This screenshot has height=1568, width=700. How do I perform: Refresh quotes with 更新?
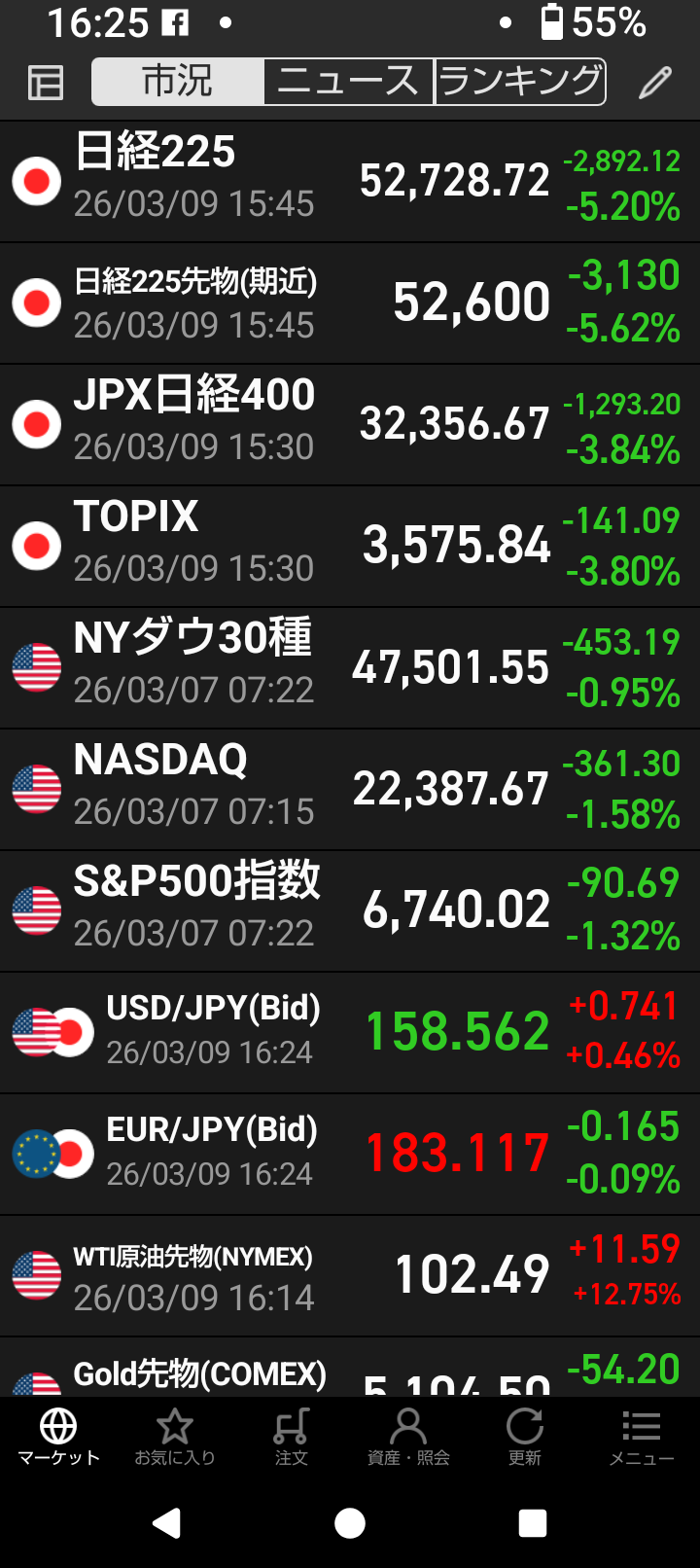point(525,1437)
